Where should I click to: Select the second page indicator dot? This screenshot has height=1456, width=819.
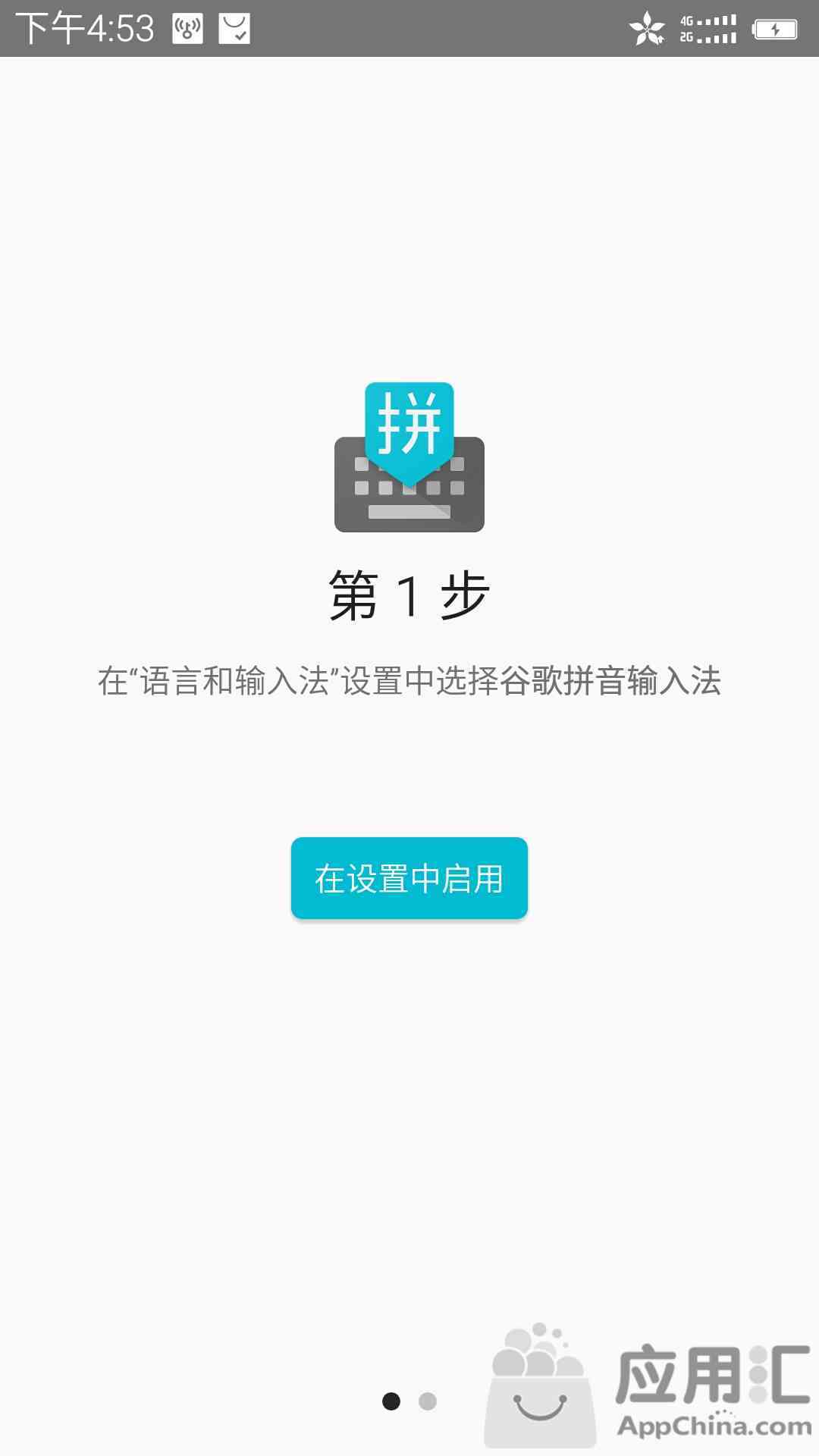point(428,1401)
